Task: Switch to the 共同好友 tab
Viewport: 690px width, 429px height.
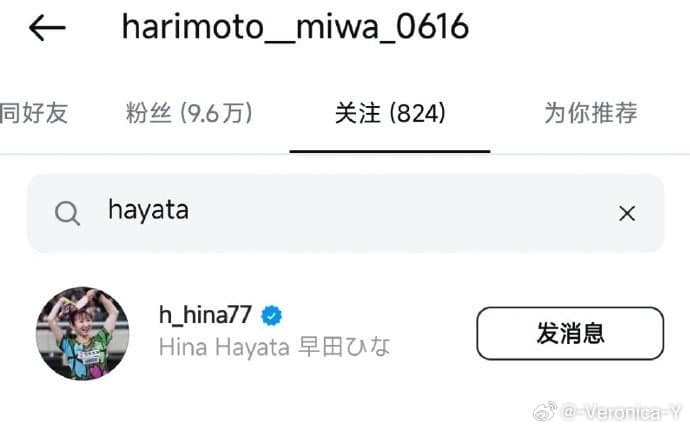Action: tap(33, 113)
